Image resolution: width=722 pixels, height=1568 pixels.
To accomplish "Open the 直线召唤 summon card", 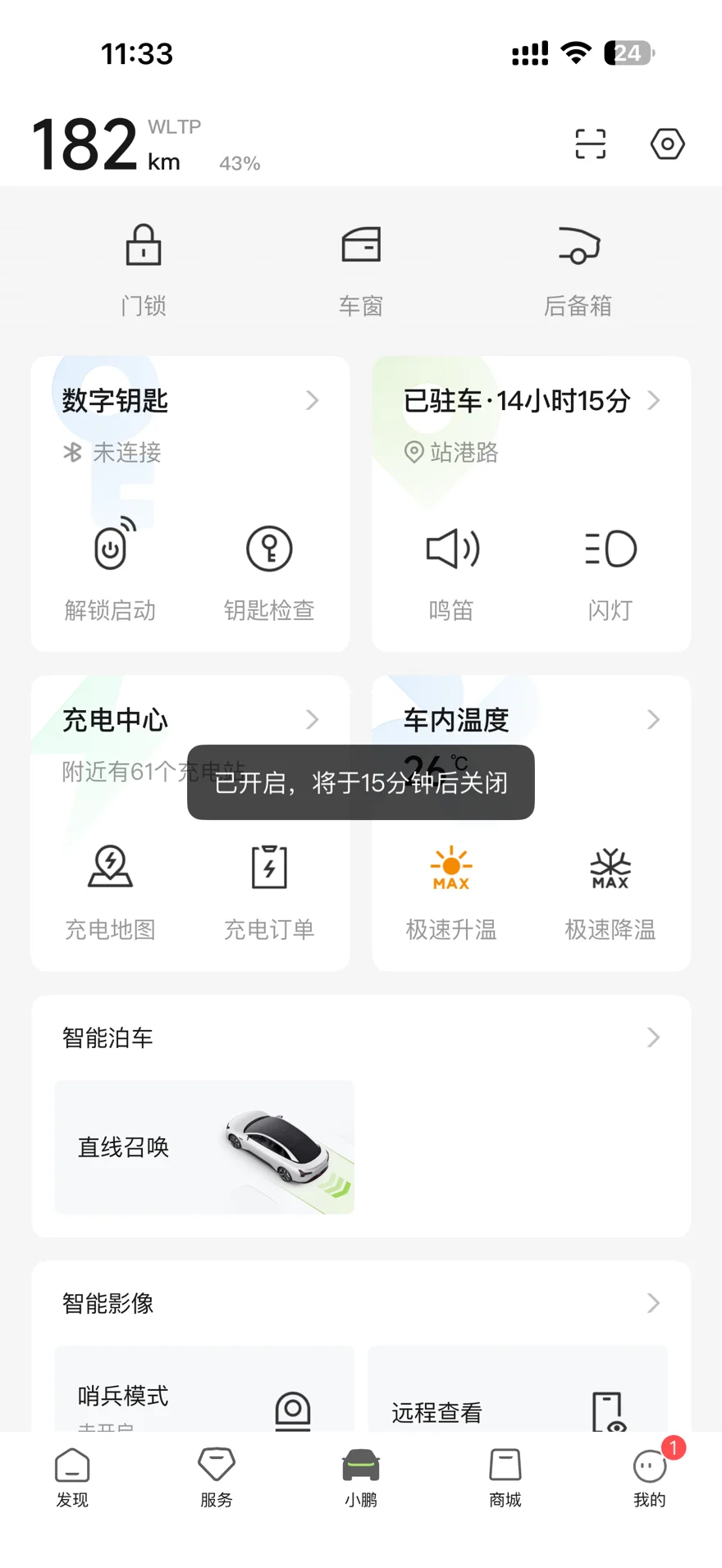I will (204, 1146).
